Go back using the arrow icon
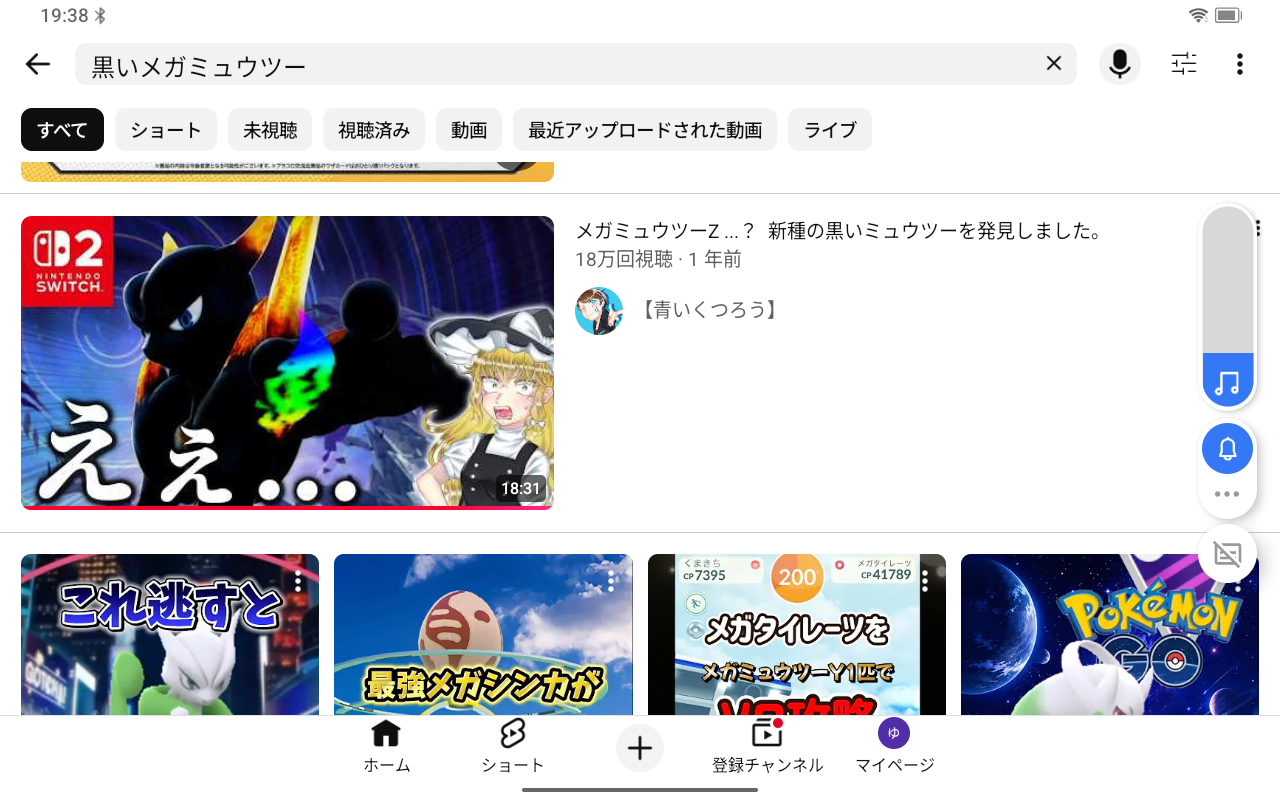Viewport: 1280px width, 800px height. point(38,65)
